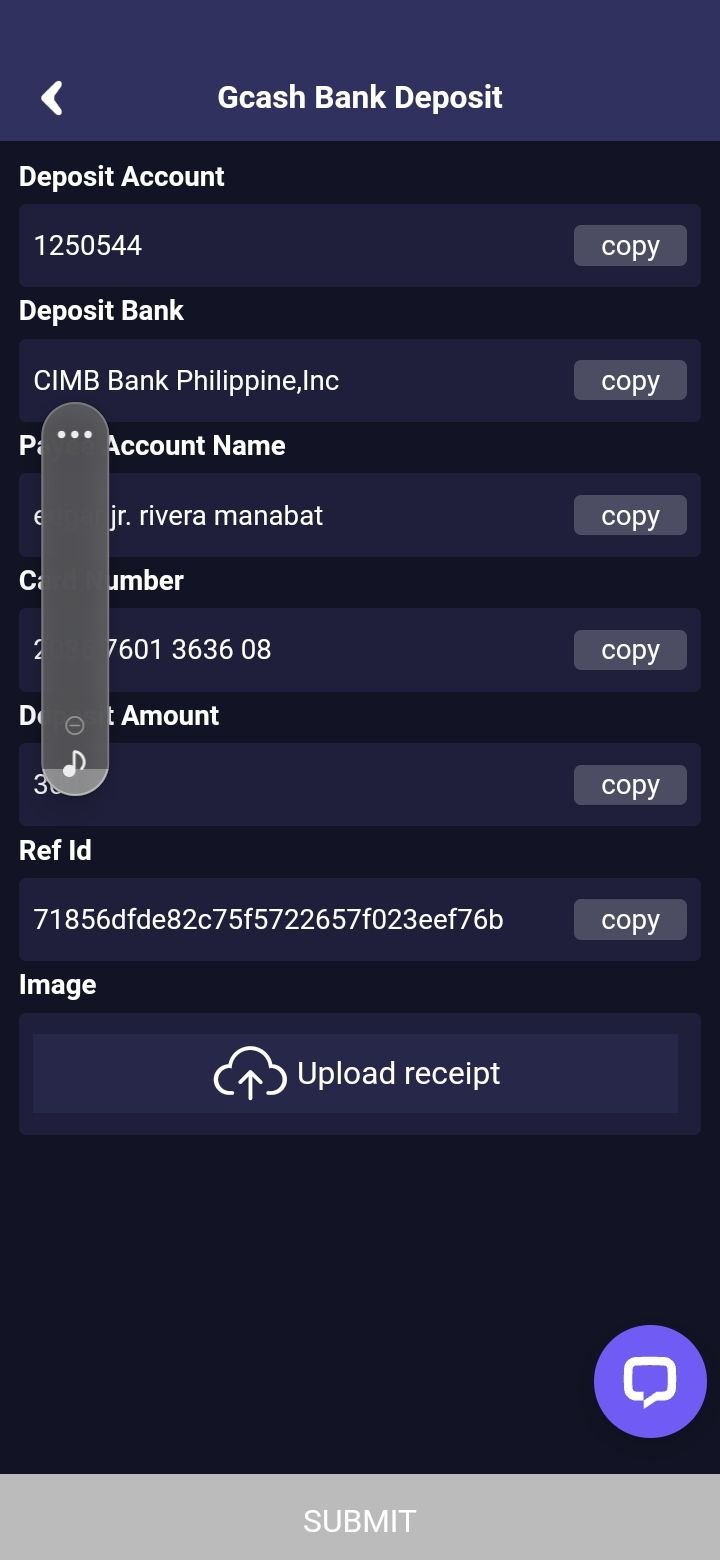
Task: Copy the Card Number
Action: [630, 650]
